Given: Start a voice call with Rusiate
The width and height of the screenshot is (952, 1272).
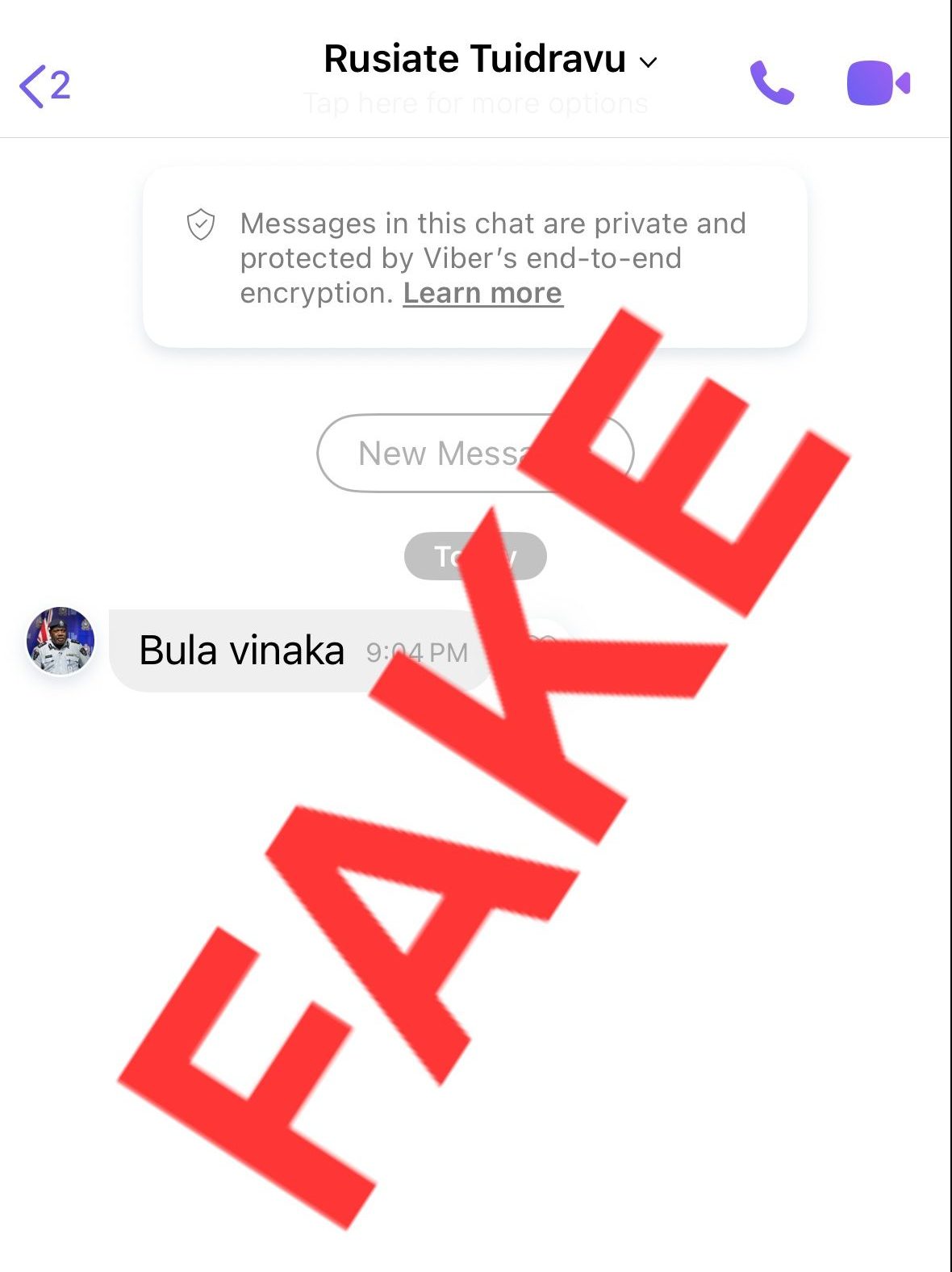Looking at the screenshot, I should [x=771, y=82].
